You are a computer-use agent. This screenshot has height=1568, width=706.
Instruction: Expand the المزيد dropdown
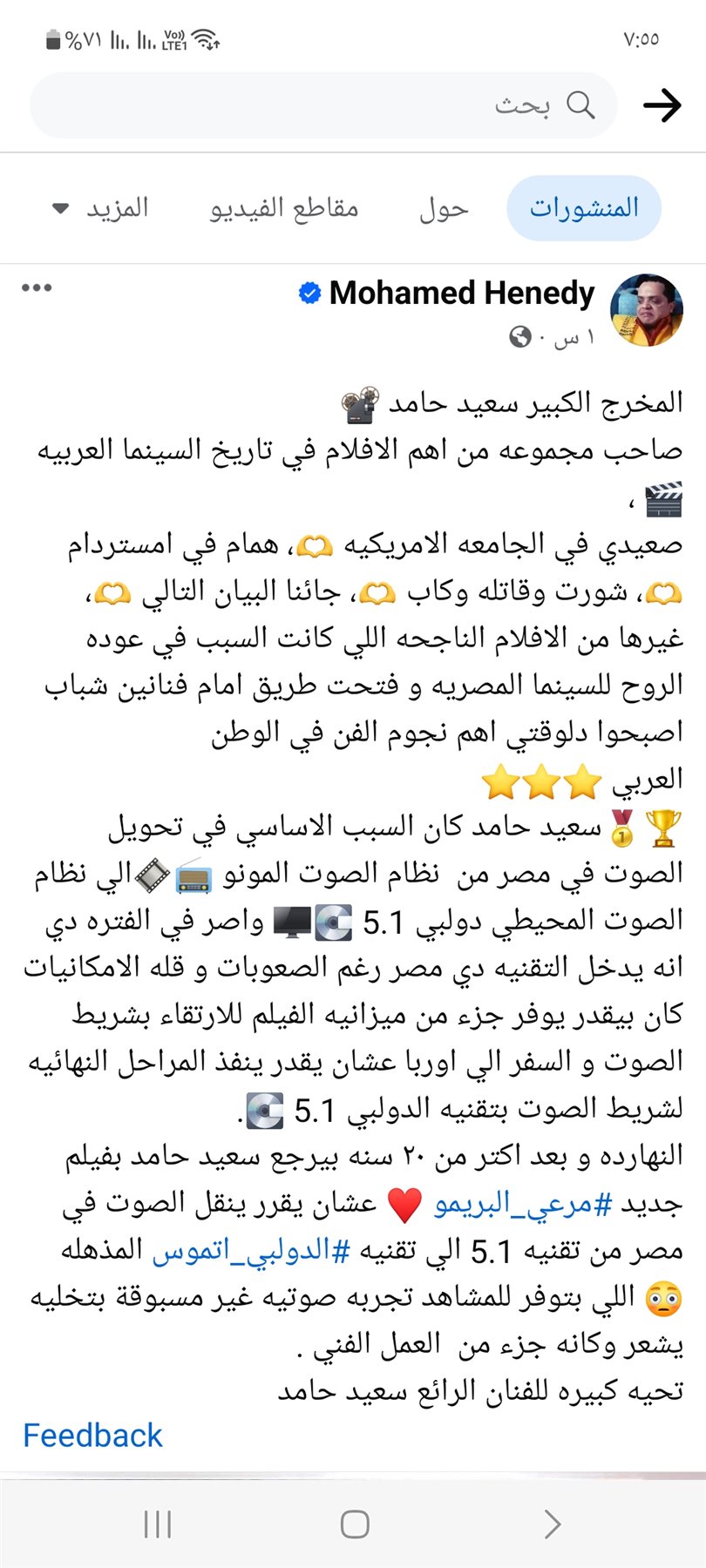coord(101,208)
